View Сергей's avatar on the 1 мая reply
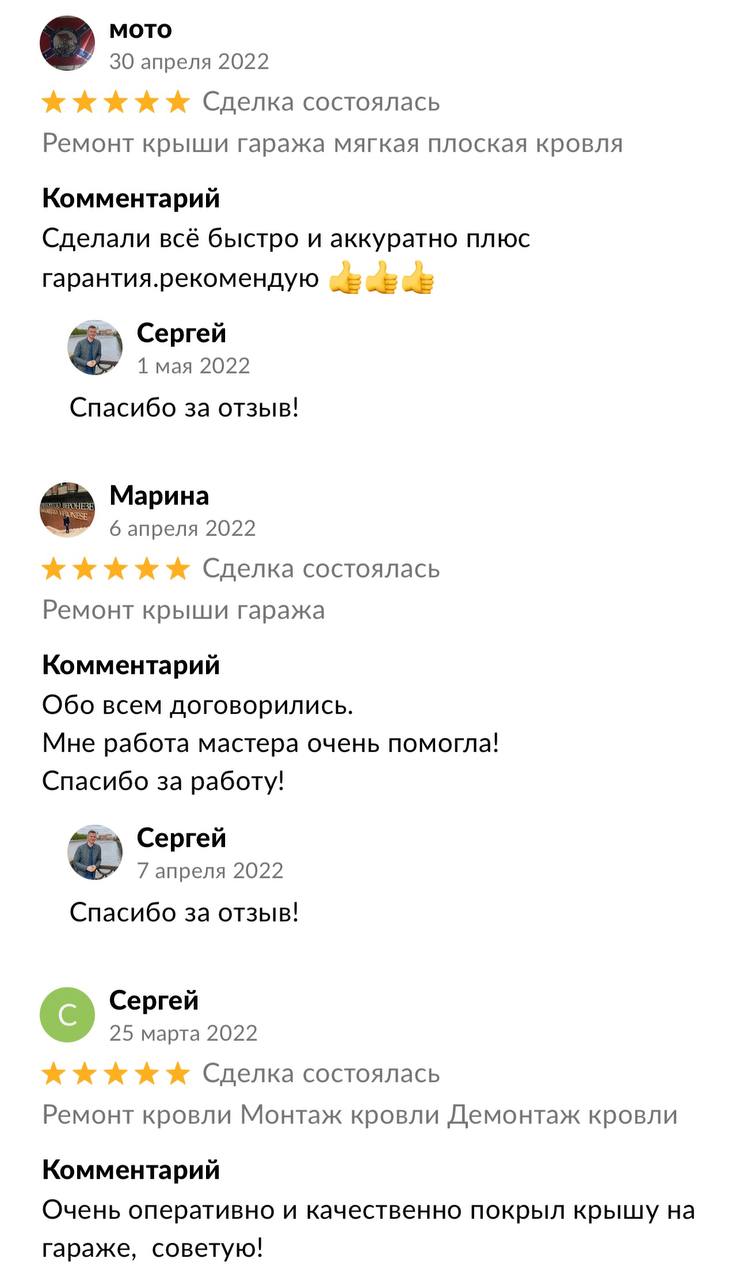Viewport: 739px width, 1280px height. tap(95, 348)
